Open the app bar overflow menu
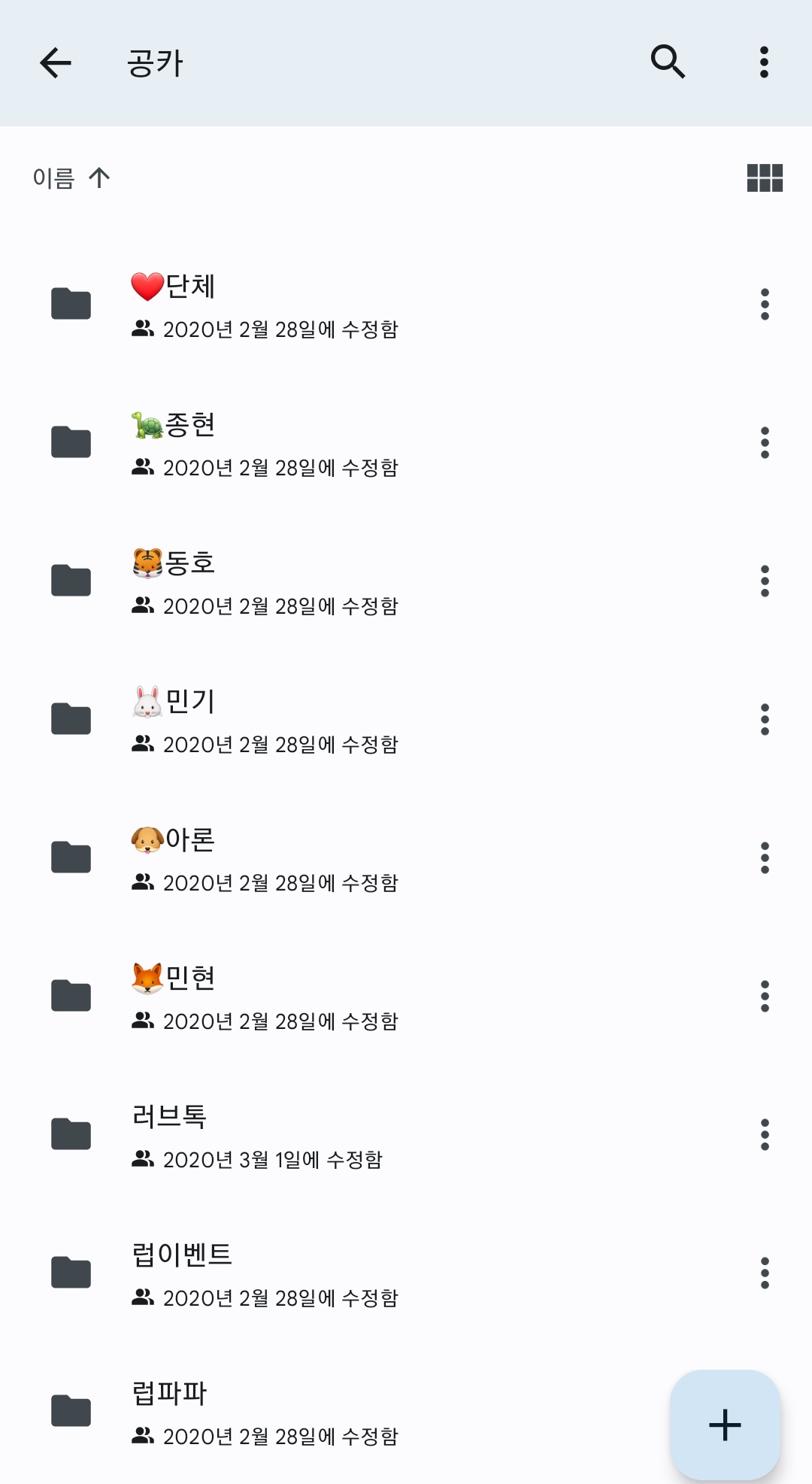Screen dimensions: 812x1484 pos(764,62)
